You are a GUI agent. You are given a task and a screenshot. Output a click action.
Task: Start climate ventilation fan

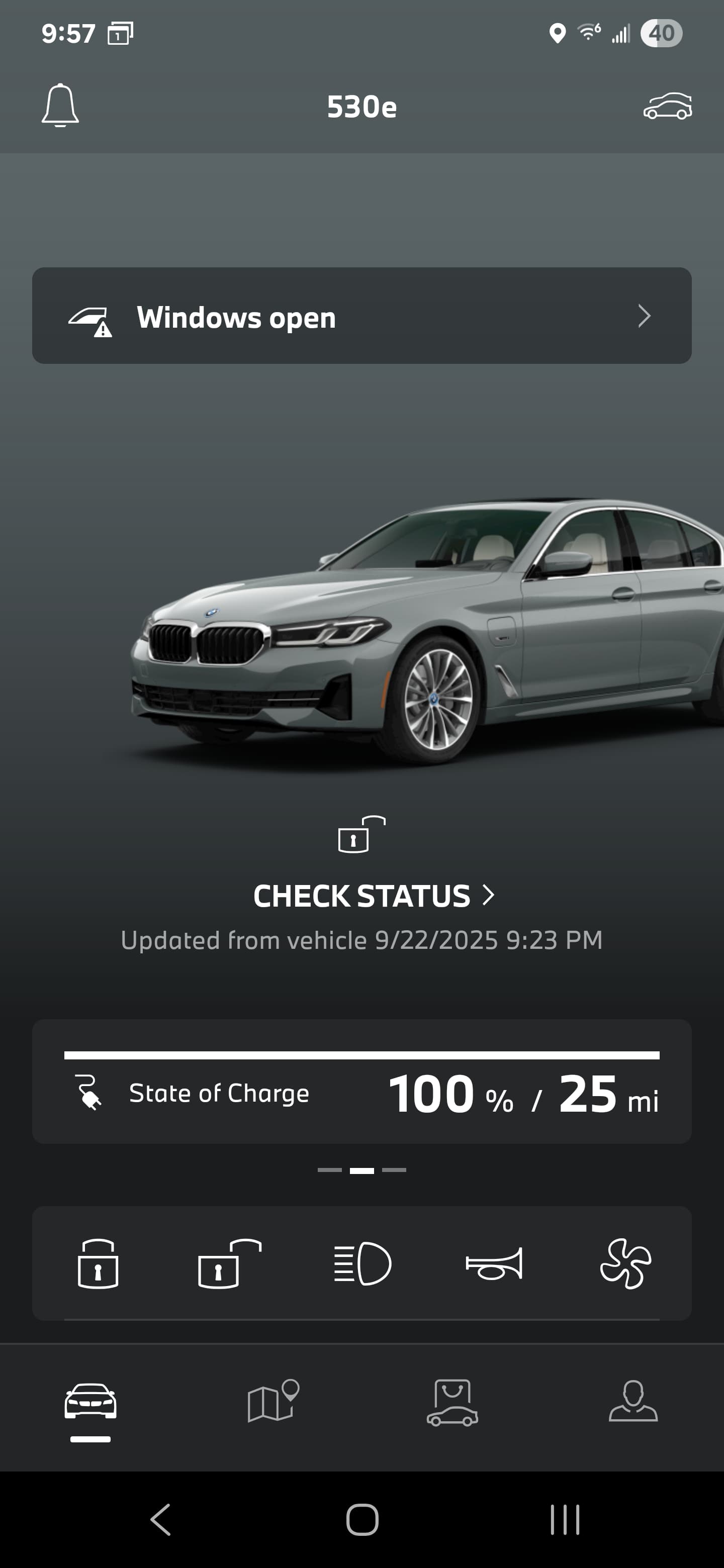point(625,1263)
